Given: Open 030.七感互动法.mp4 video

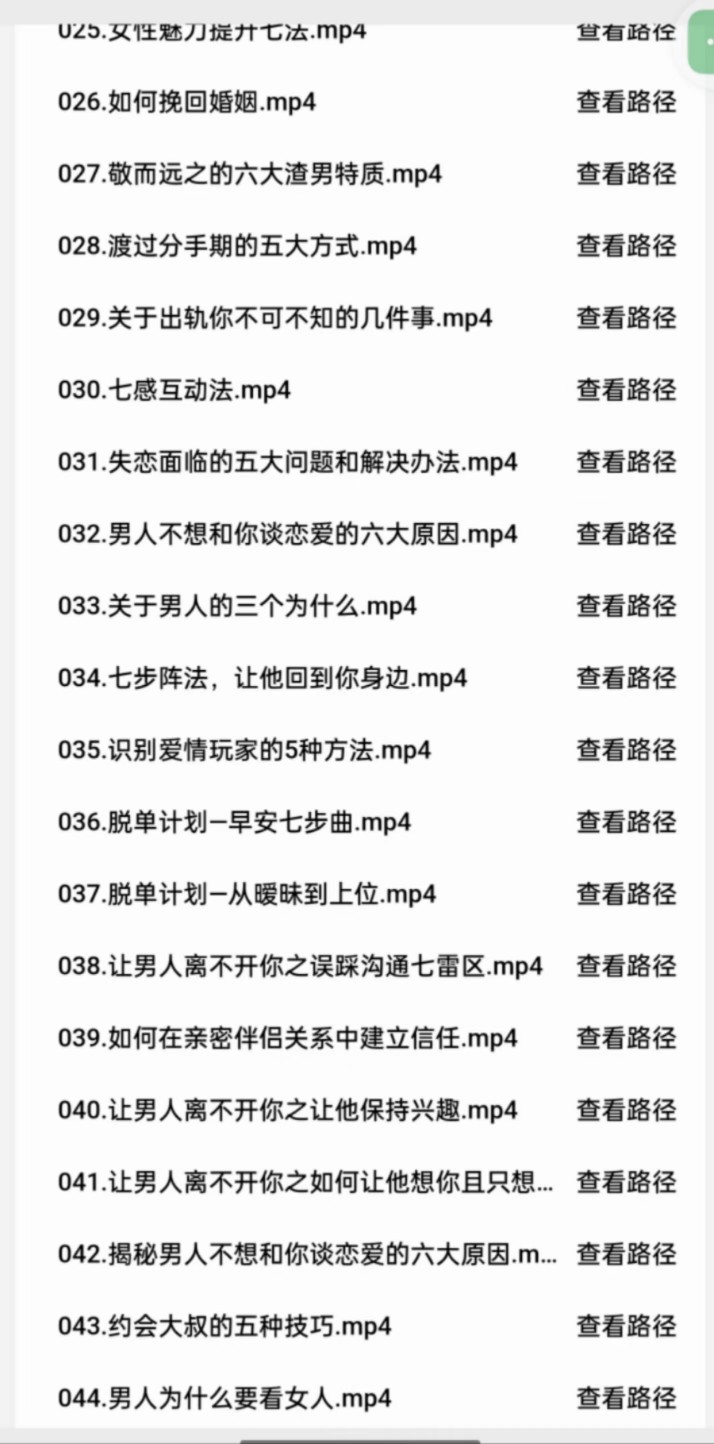Looking at the screenshot, I should pyautogui.click(x=174, y=390).
